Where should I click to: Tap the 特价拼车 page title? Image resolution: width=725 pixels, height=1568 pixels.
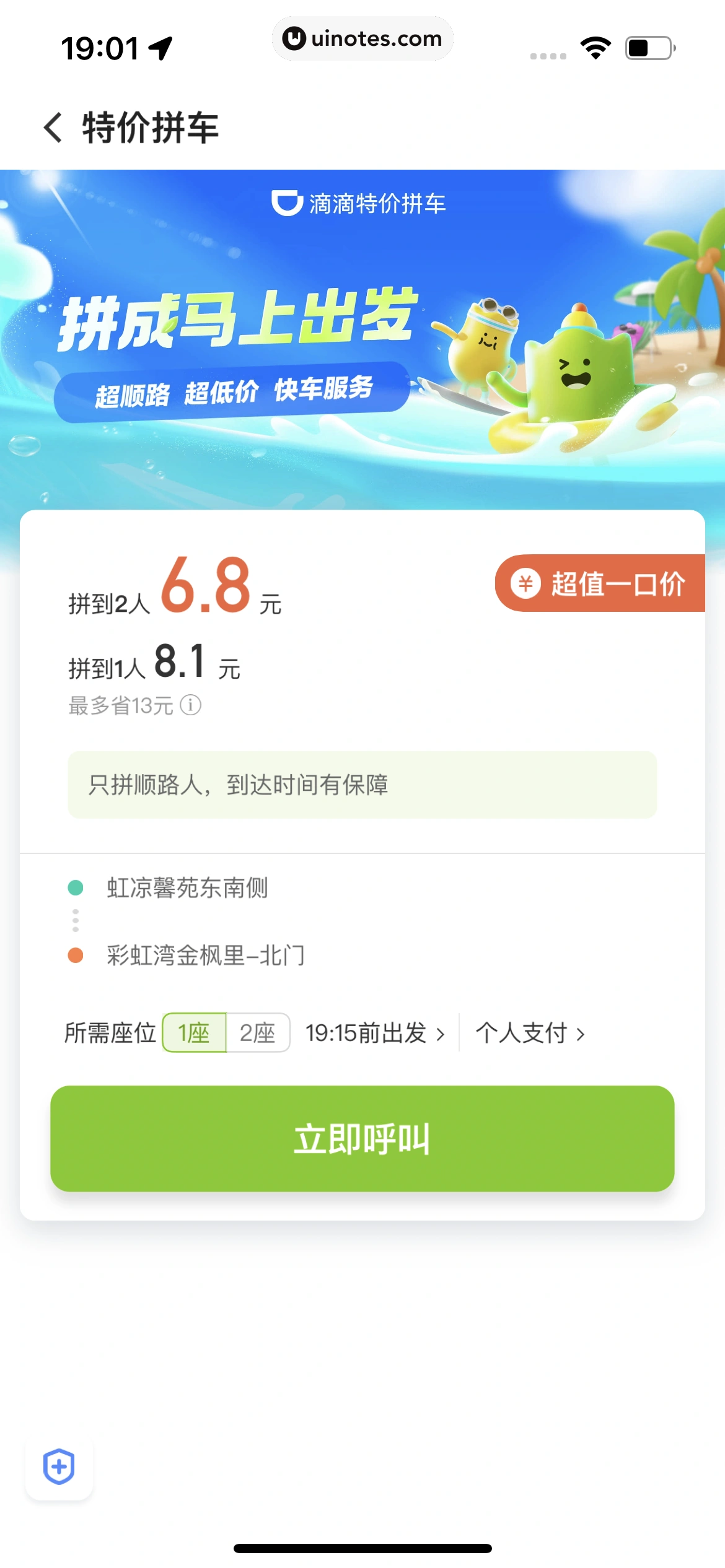(151, 128)
